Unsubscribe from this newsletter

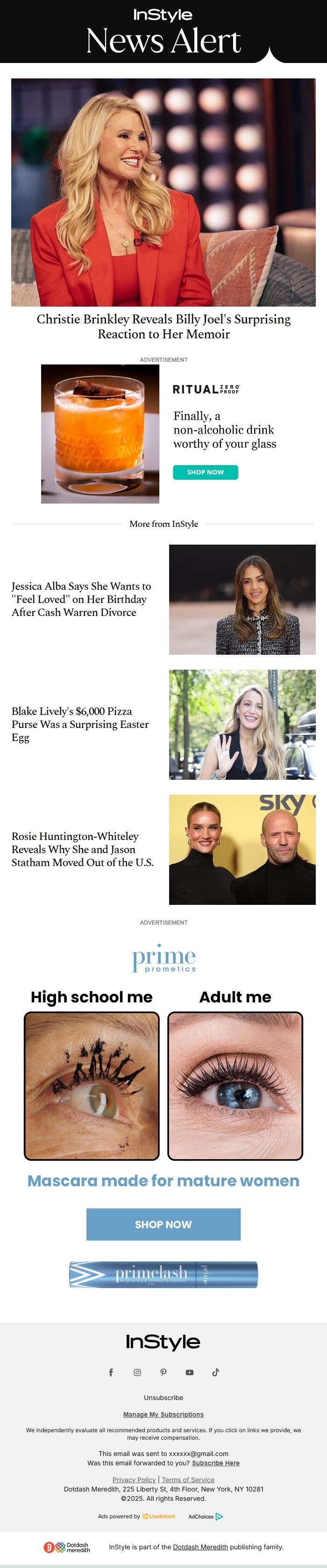click(163, 1398)
